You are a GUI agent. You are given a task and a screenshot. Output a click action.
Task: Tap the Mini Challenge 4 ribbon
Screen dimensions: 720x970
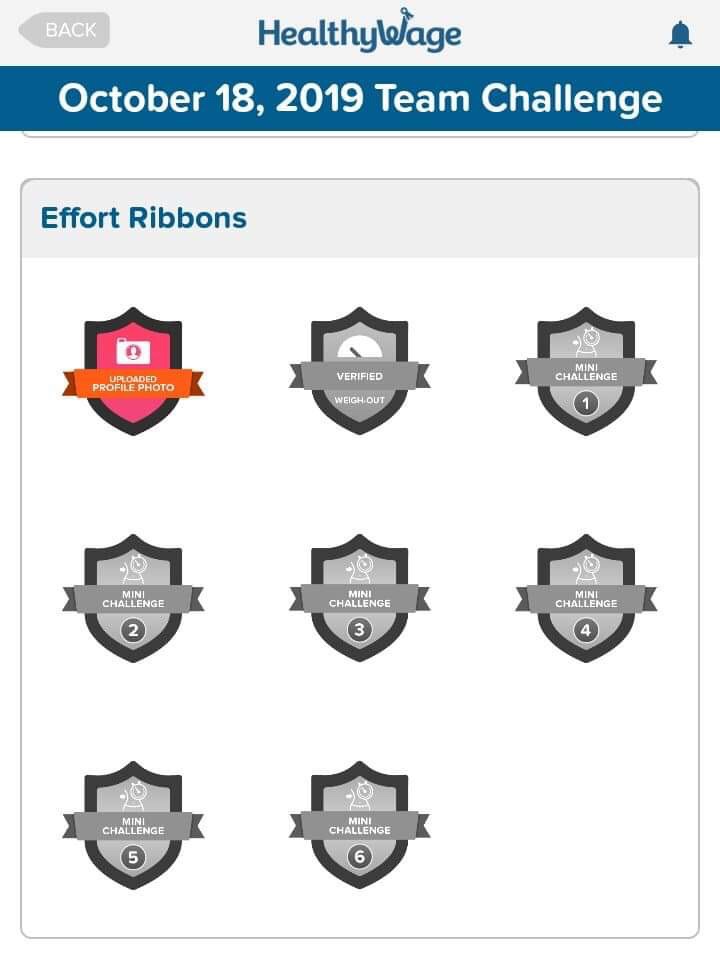(x=586, y=598)
